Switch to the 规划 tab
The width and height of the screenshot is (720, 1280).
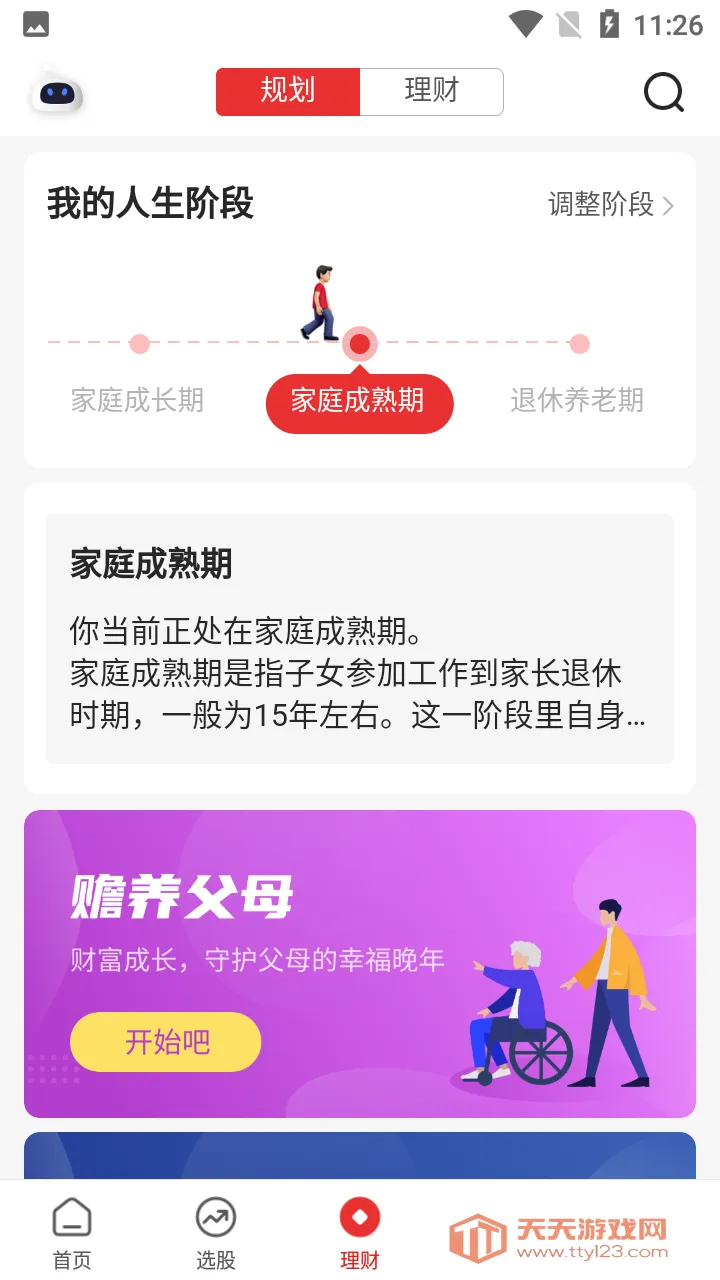click(x=289, y=91)
